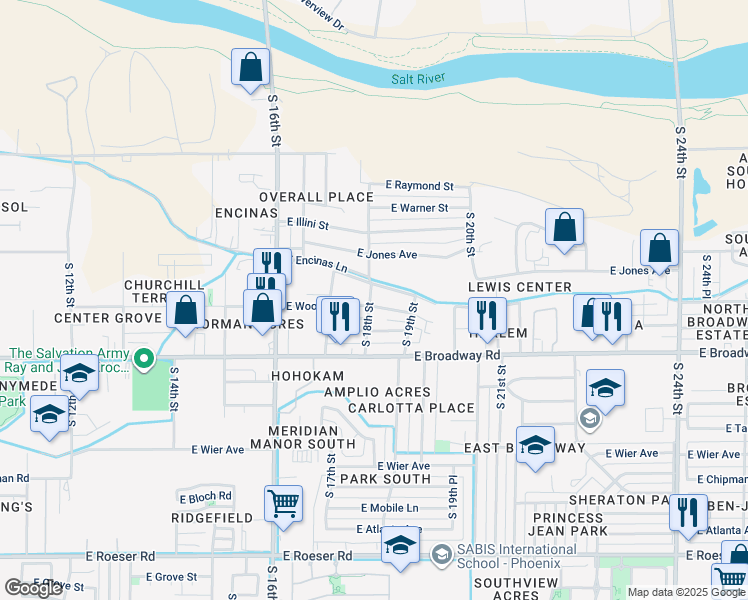This screenshot has height=600, width=748.
Task: Select The Salvation Army green place pin
Action: tap(144, 358)
